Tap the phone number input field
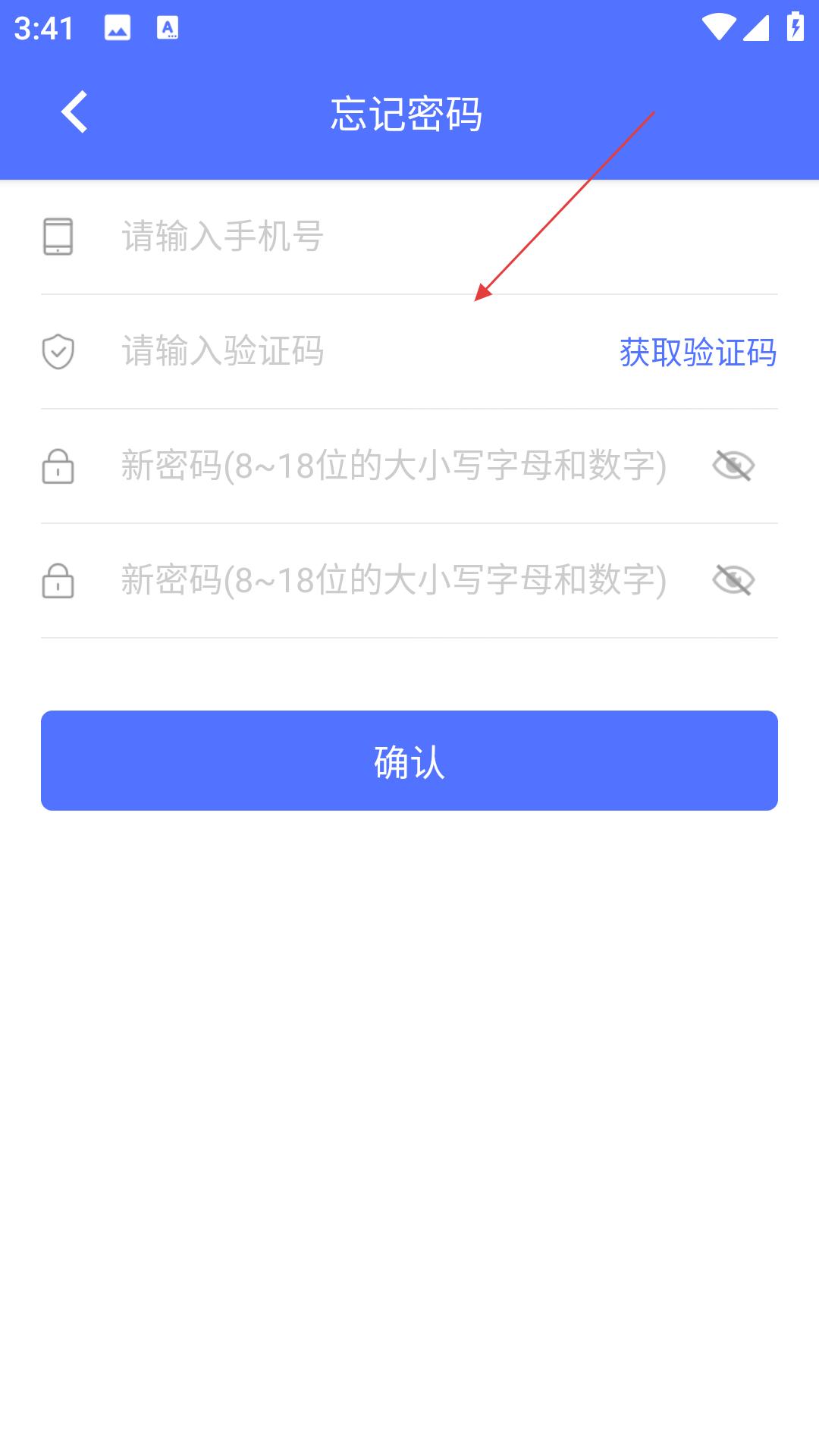This screenshot has height=1456, width=819. (449, 237)
